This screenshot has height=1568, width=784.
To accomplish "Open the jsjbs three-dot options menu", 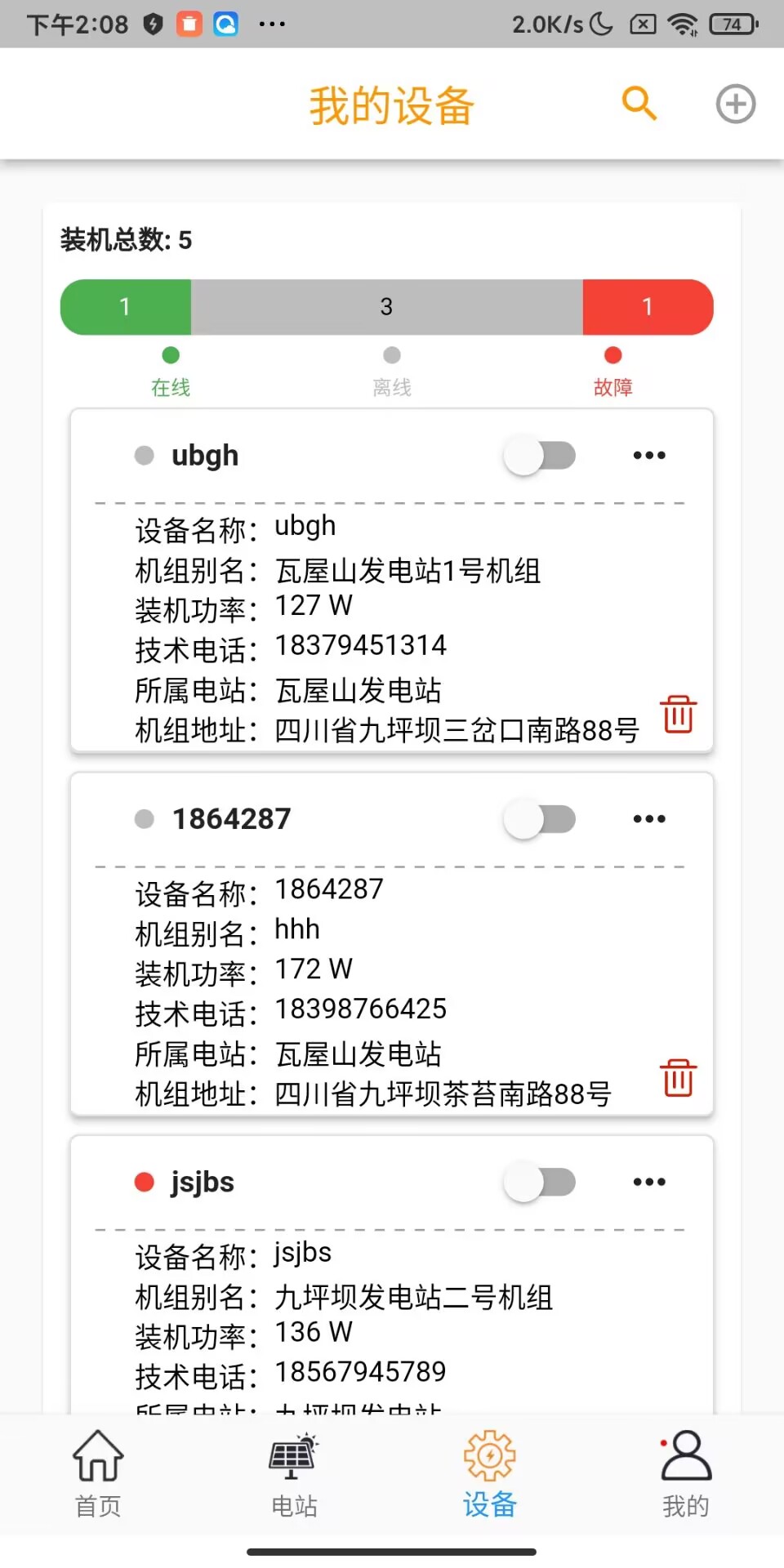I will (x=648, y=1182).
